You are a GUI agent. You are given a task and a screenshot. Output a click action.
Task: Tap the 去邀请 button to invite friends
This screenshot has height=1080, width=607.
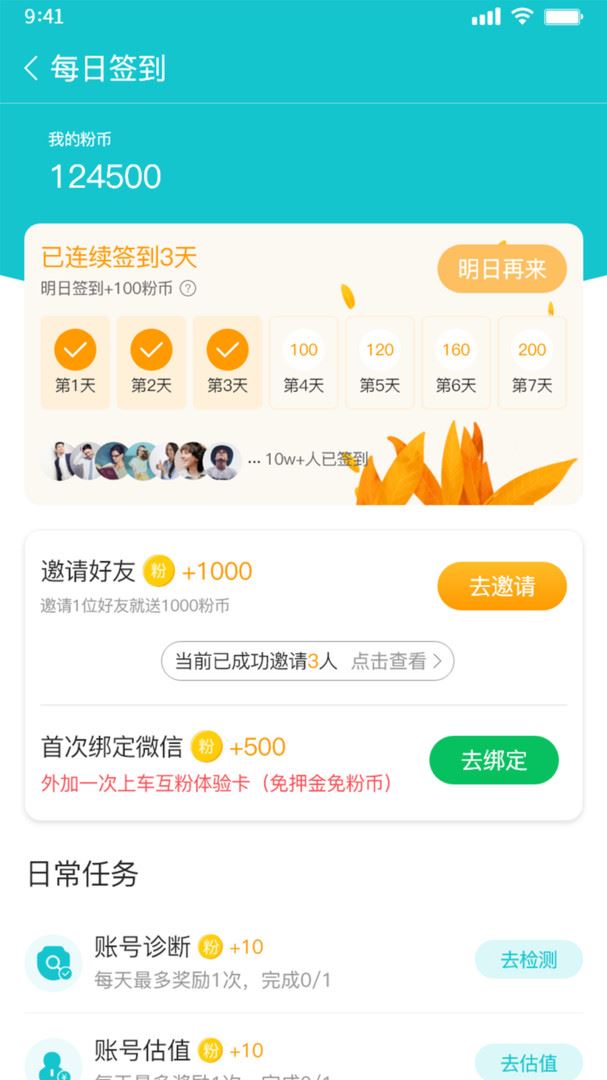(502, 586)
